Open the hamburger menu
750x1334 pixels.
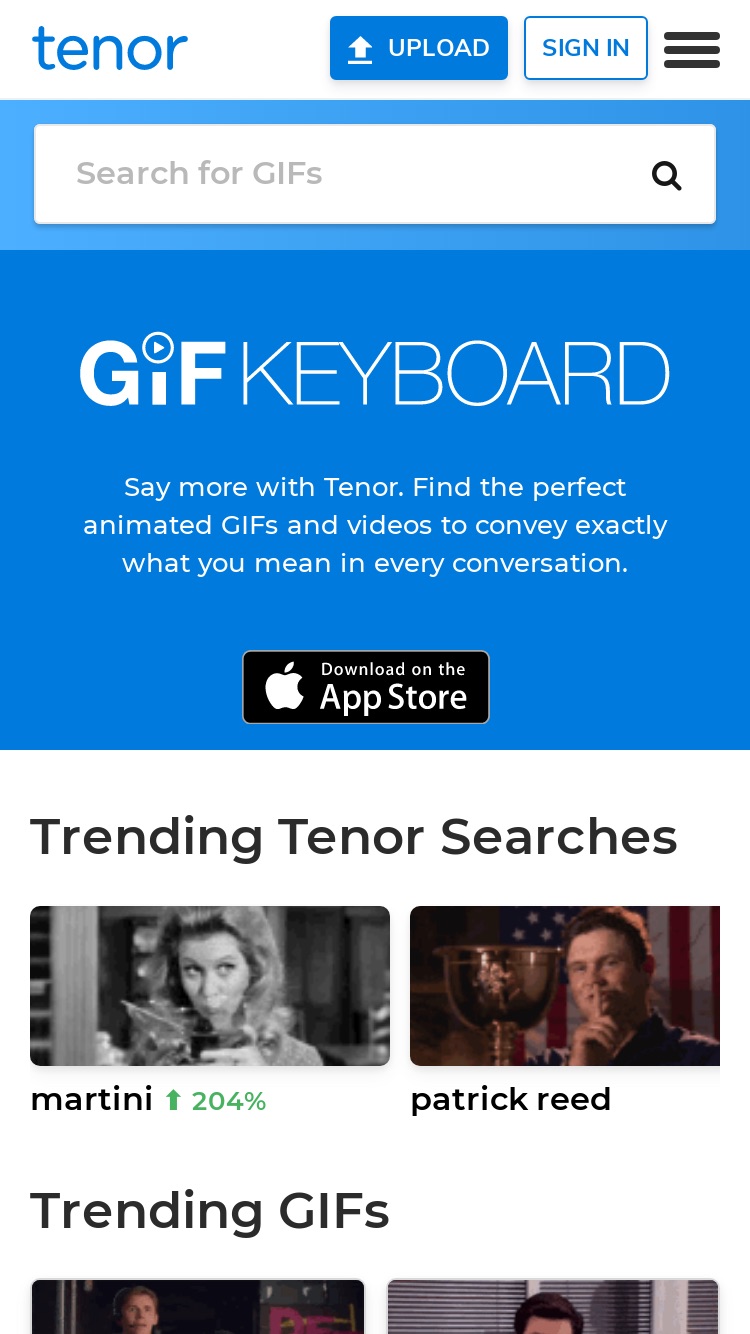pos(692,49)
